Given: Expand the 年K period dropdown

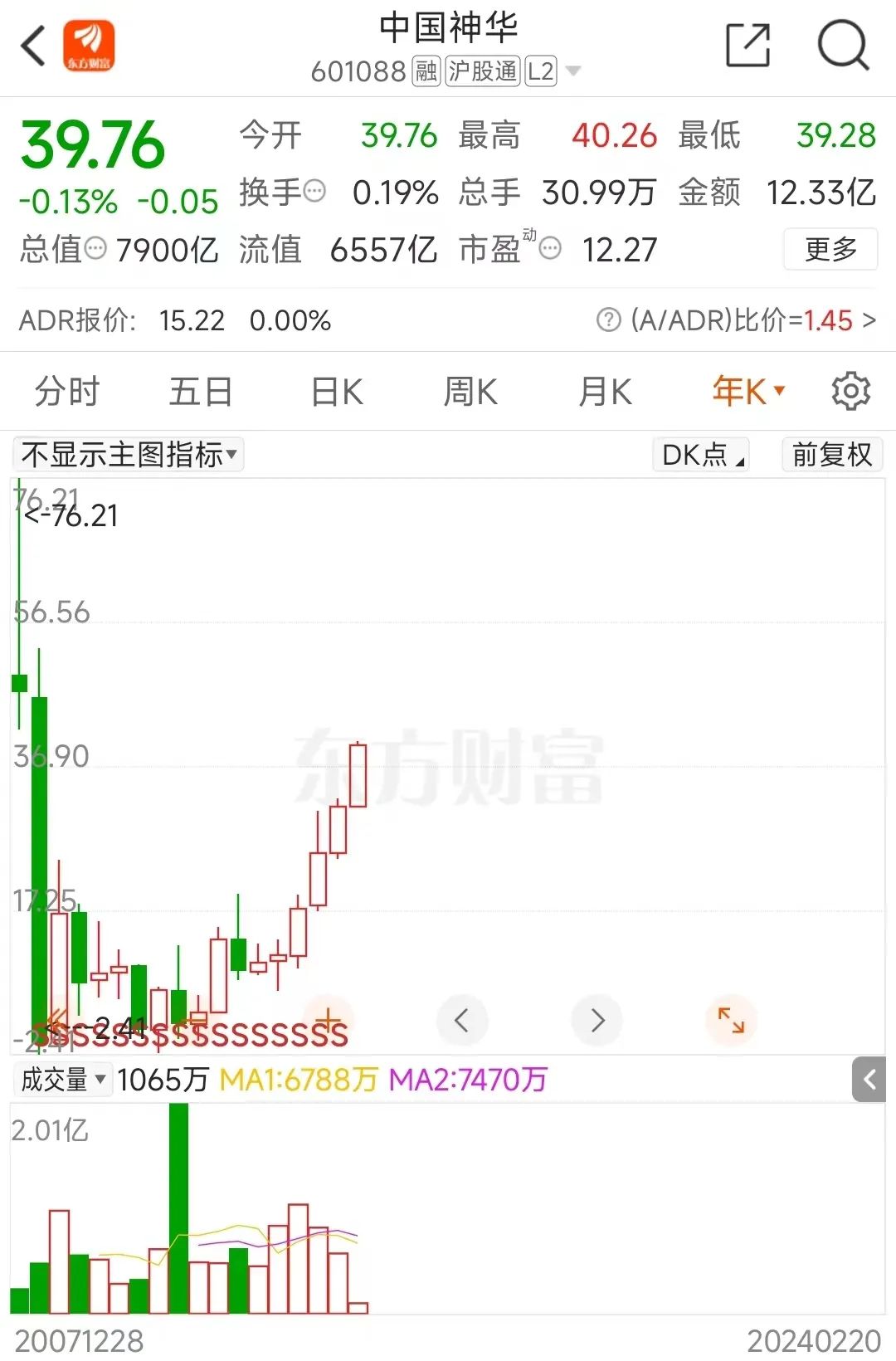Looking at the screenshot, I should pyautogui.click(x=748, y=392).
